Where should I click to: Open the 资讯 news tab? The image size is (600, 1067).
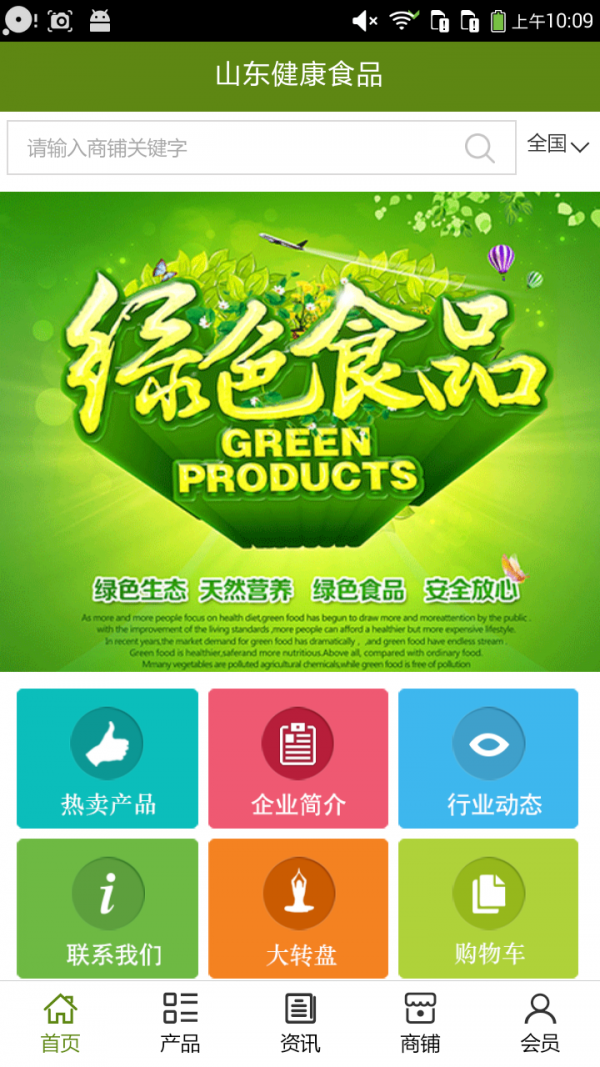(300, 1023)
